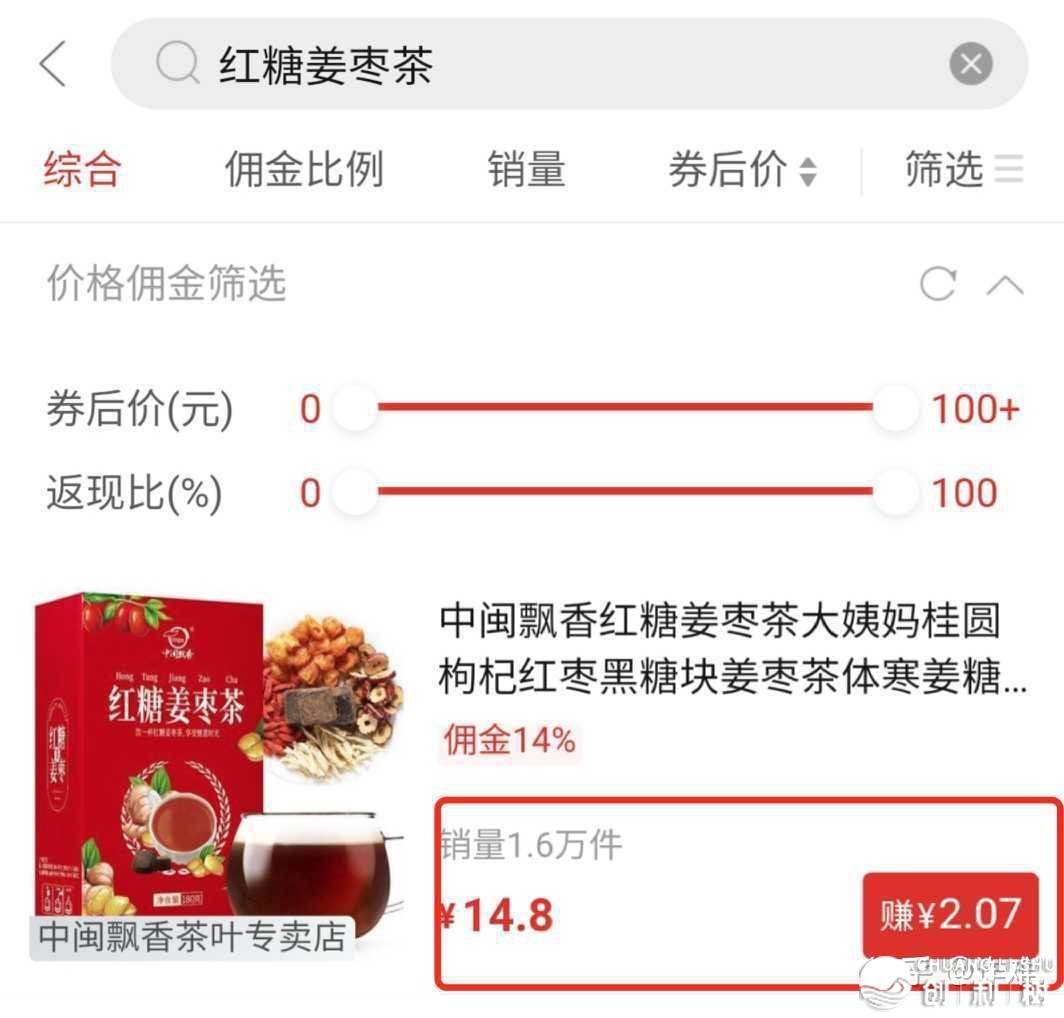The height and width of the screenshot is (1018, 1064).
Task: Tap the 券后价 minimum slider handle at 0
Action: point(354,408)
